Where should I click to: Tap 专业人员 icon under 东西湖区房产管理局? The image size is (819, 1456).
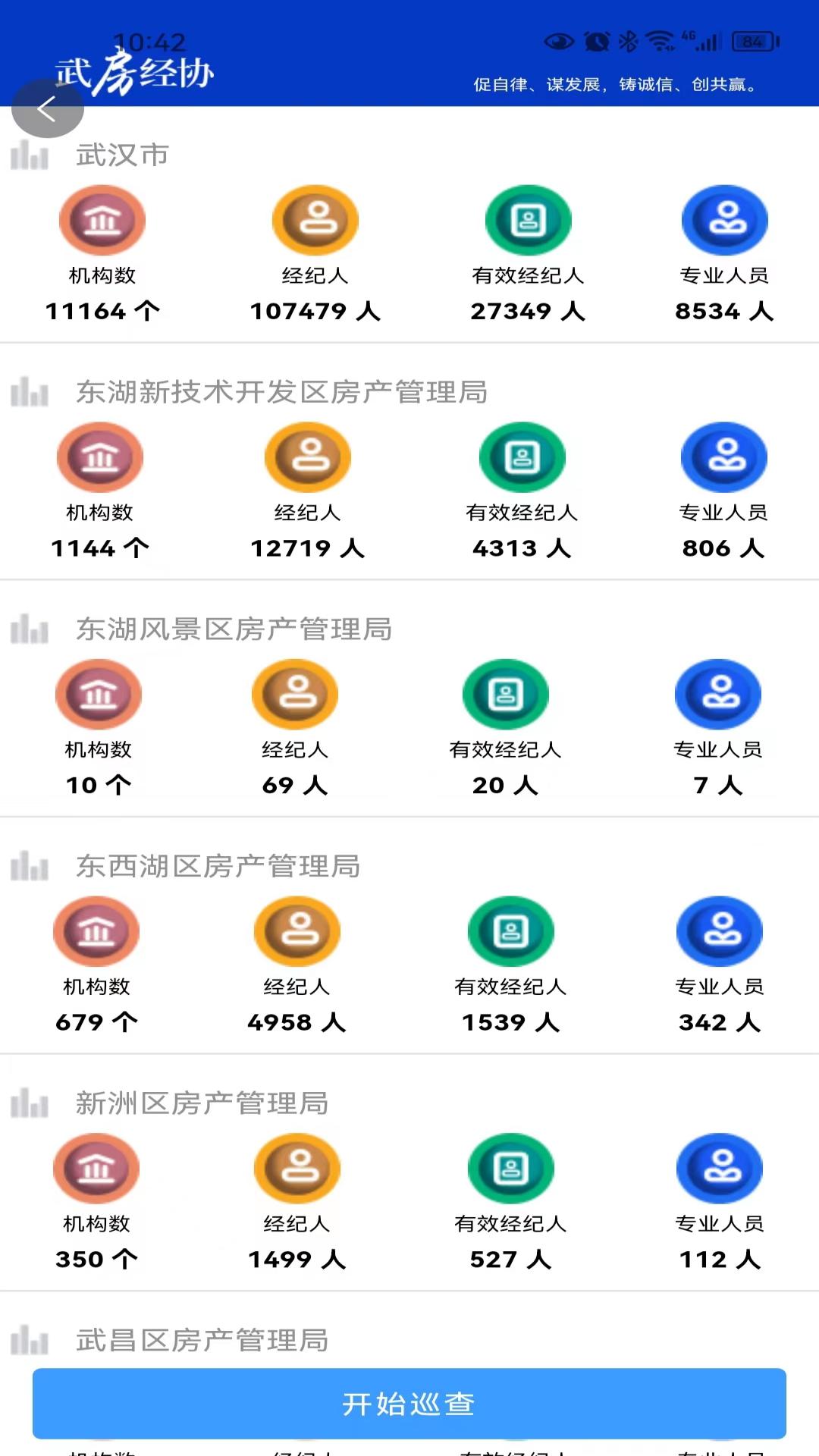coord(719,931)
